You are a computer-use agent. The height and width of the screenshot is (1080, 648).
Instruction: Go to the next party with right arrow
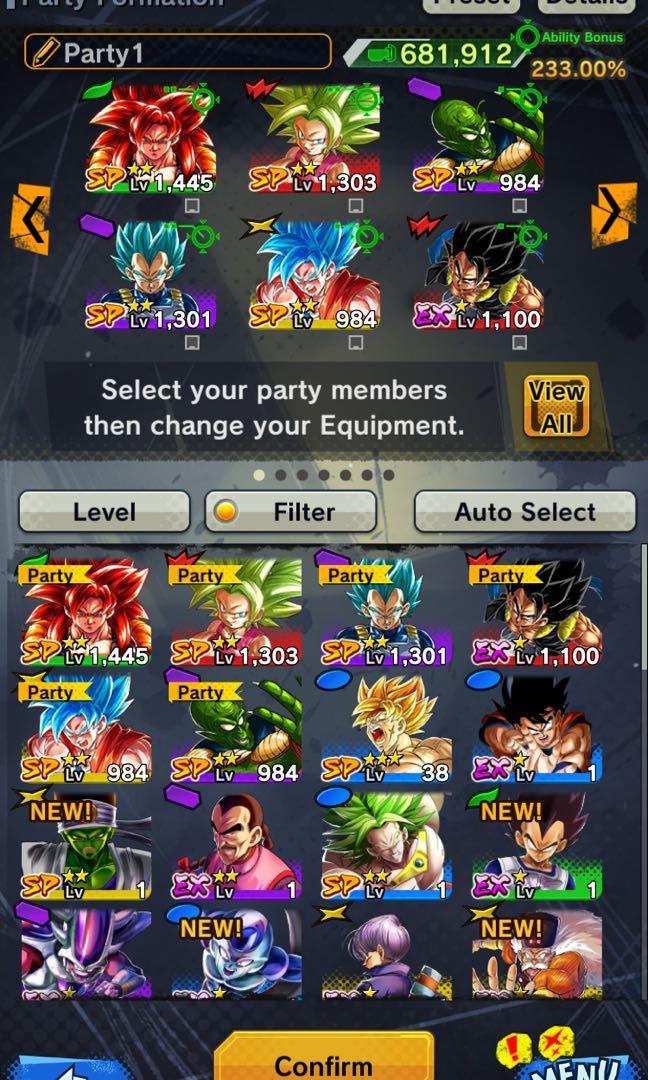[x=613, y=214]
